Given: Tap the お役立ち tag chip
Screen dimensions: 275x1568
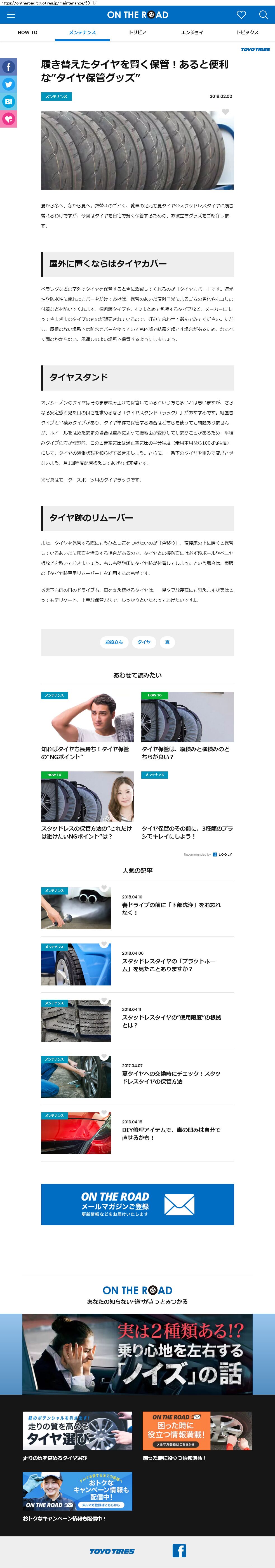Looking at the screenshot, I should [x=114, y=642].
